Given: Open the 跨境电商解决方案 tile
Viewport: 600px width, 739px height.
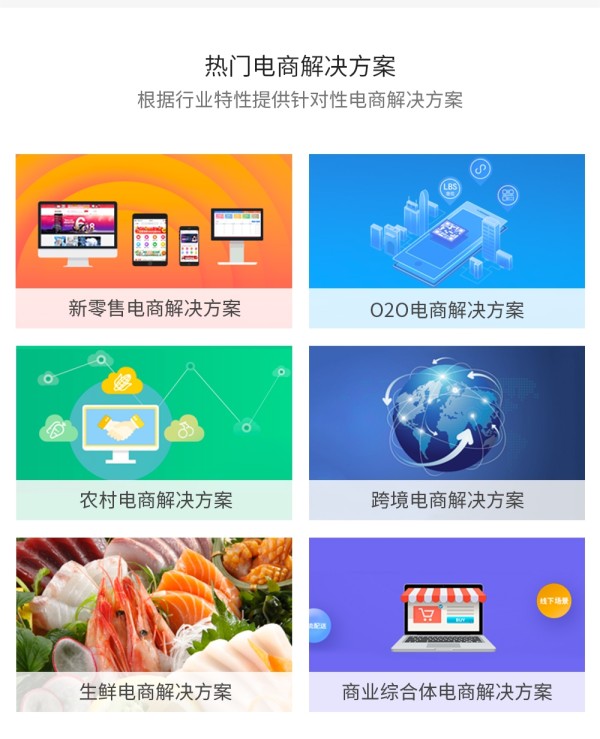Looking at the screenshot, I should 446,433.
